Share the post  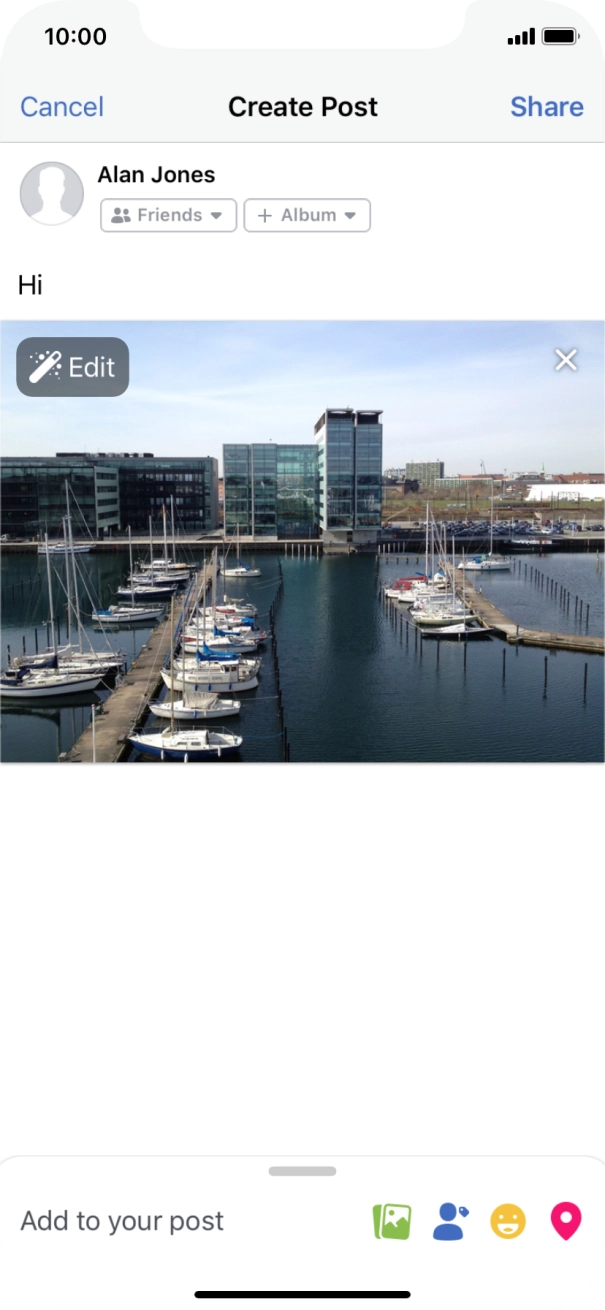pyautogui.click(x=546, y=107)
